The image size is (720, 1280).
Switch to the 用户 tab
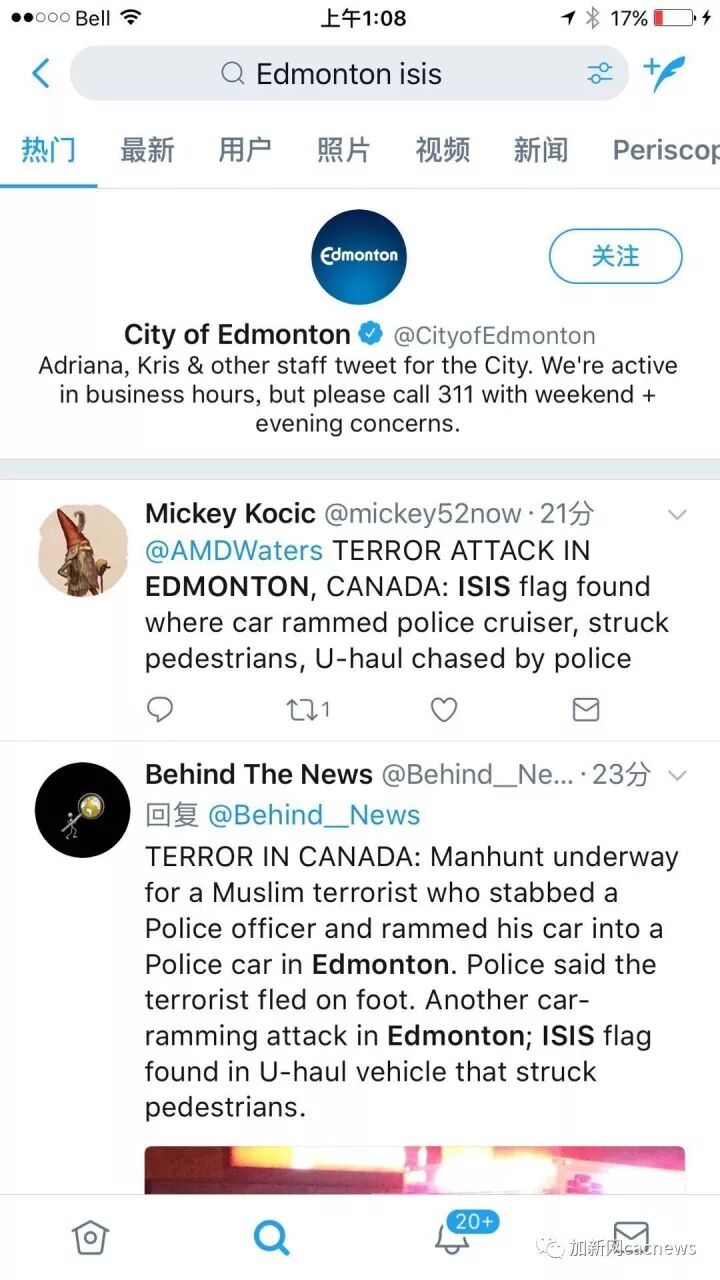[x=245, y=150]
